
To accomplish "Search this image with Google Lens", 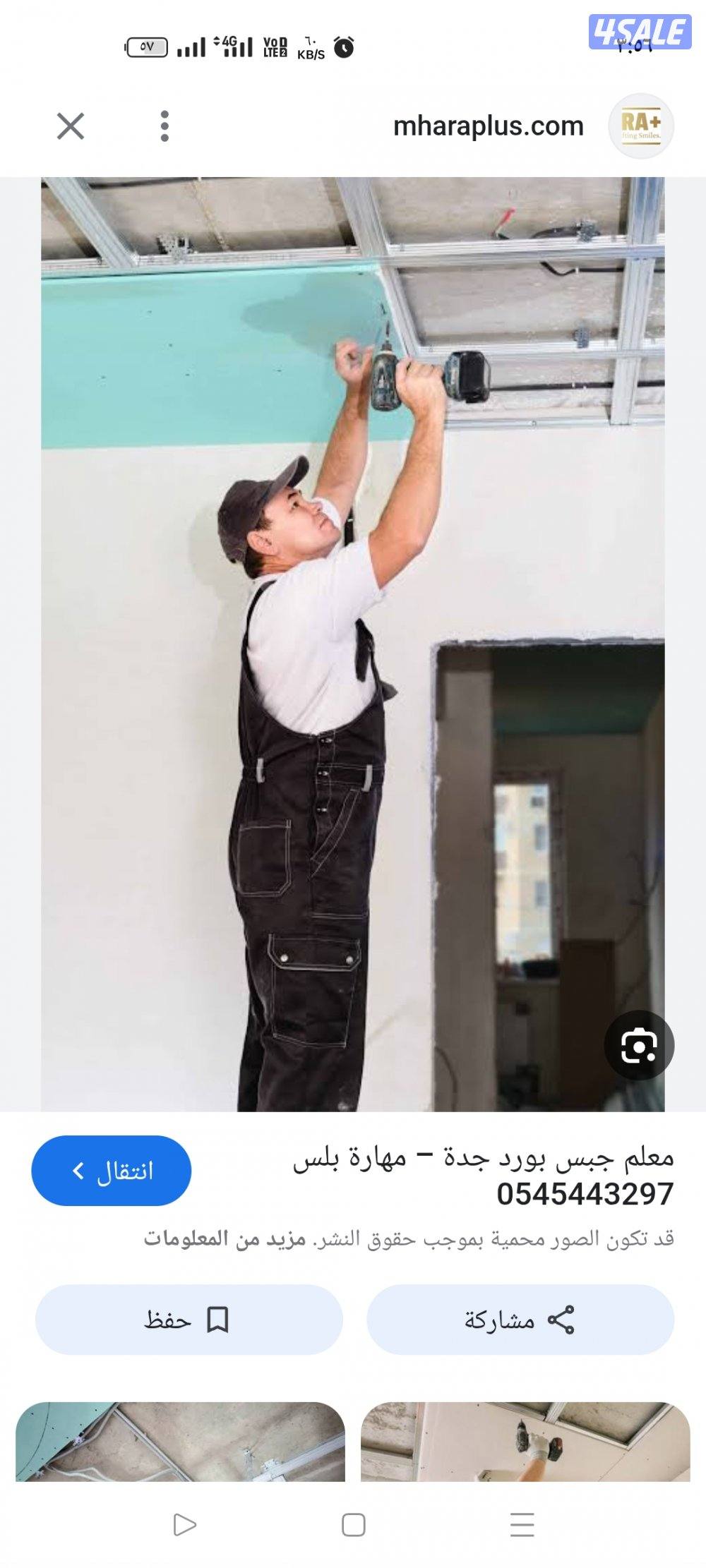I will click(639, 1045).
